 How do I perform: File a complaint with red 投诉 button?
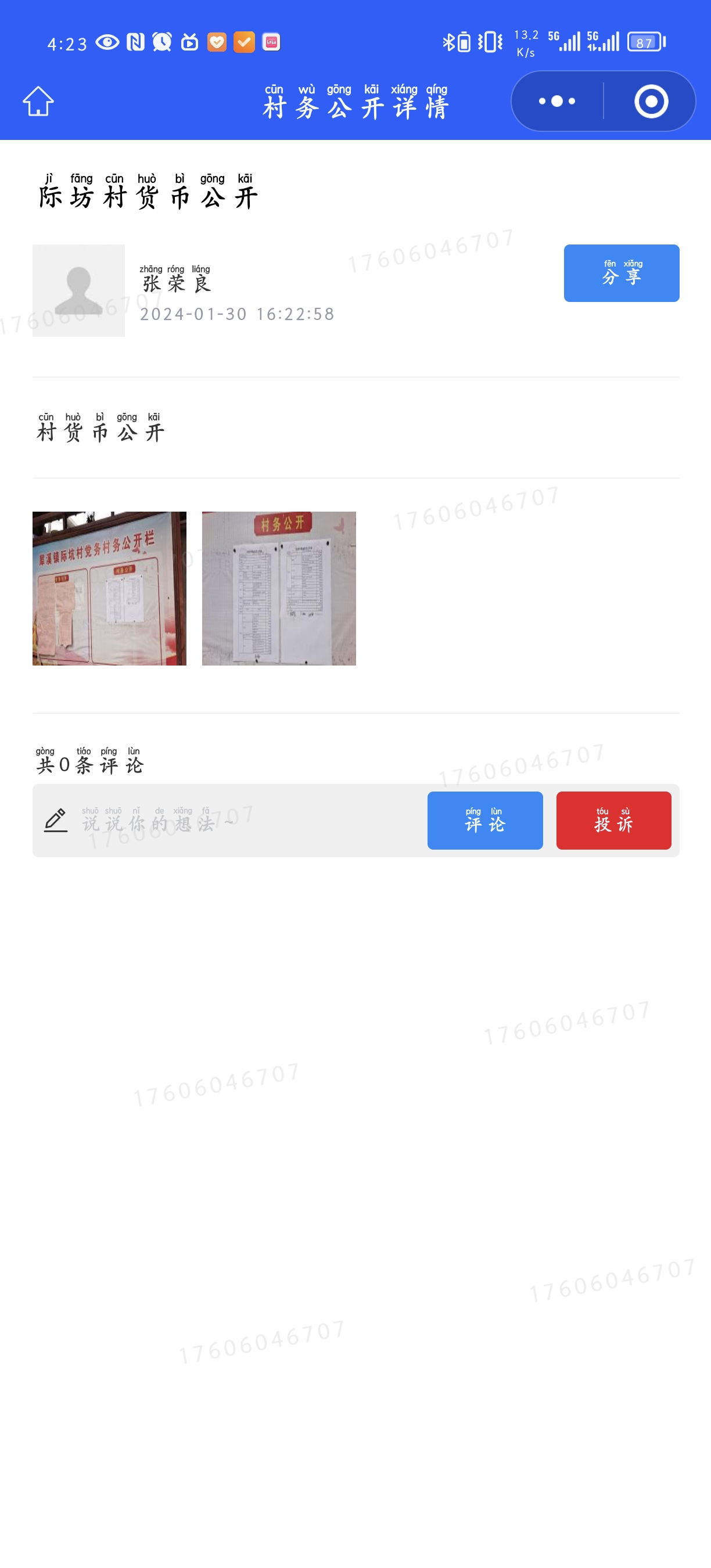[613, 821]
